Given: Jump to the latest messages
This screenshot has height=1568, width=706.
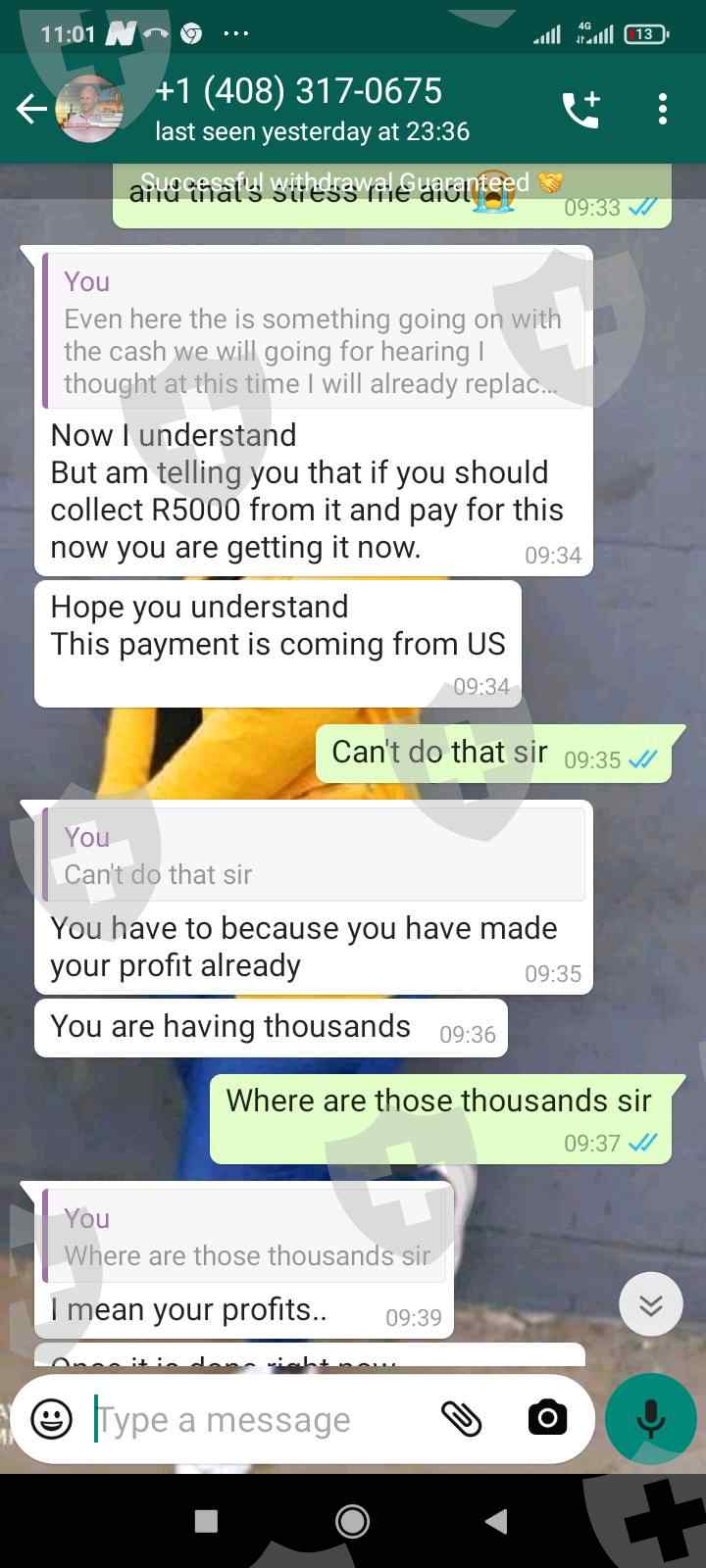Looking at the screenshot, I should tap(651, 1304).
